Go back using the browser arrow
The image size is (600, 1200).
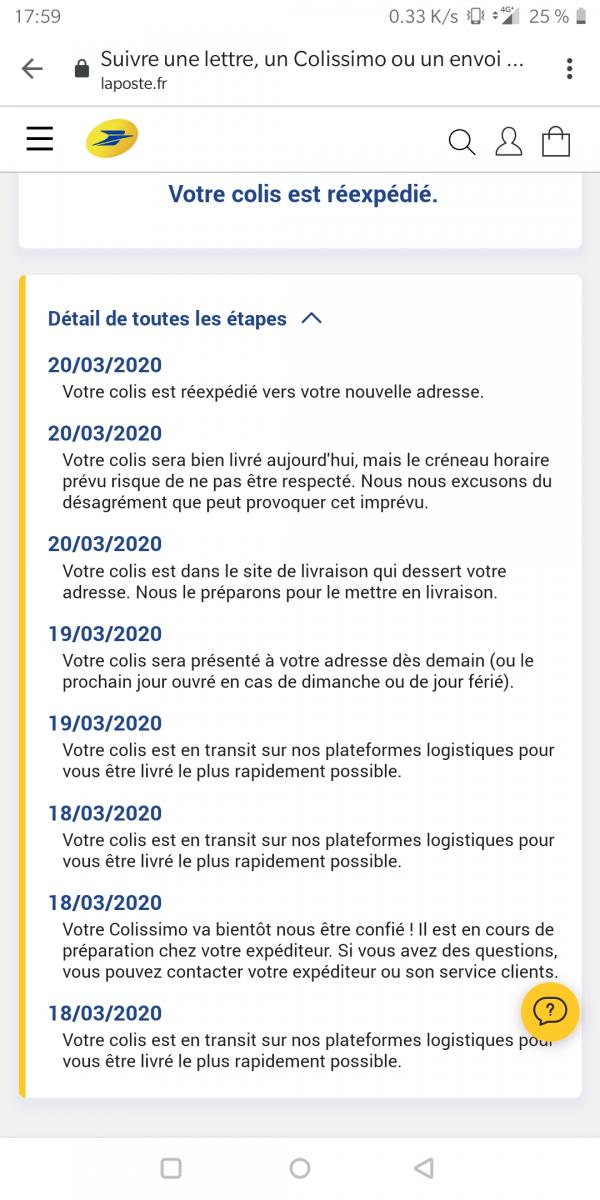[x=32, y=68]
